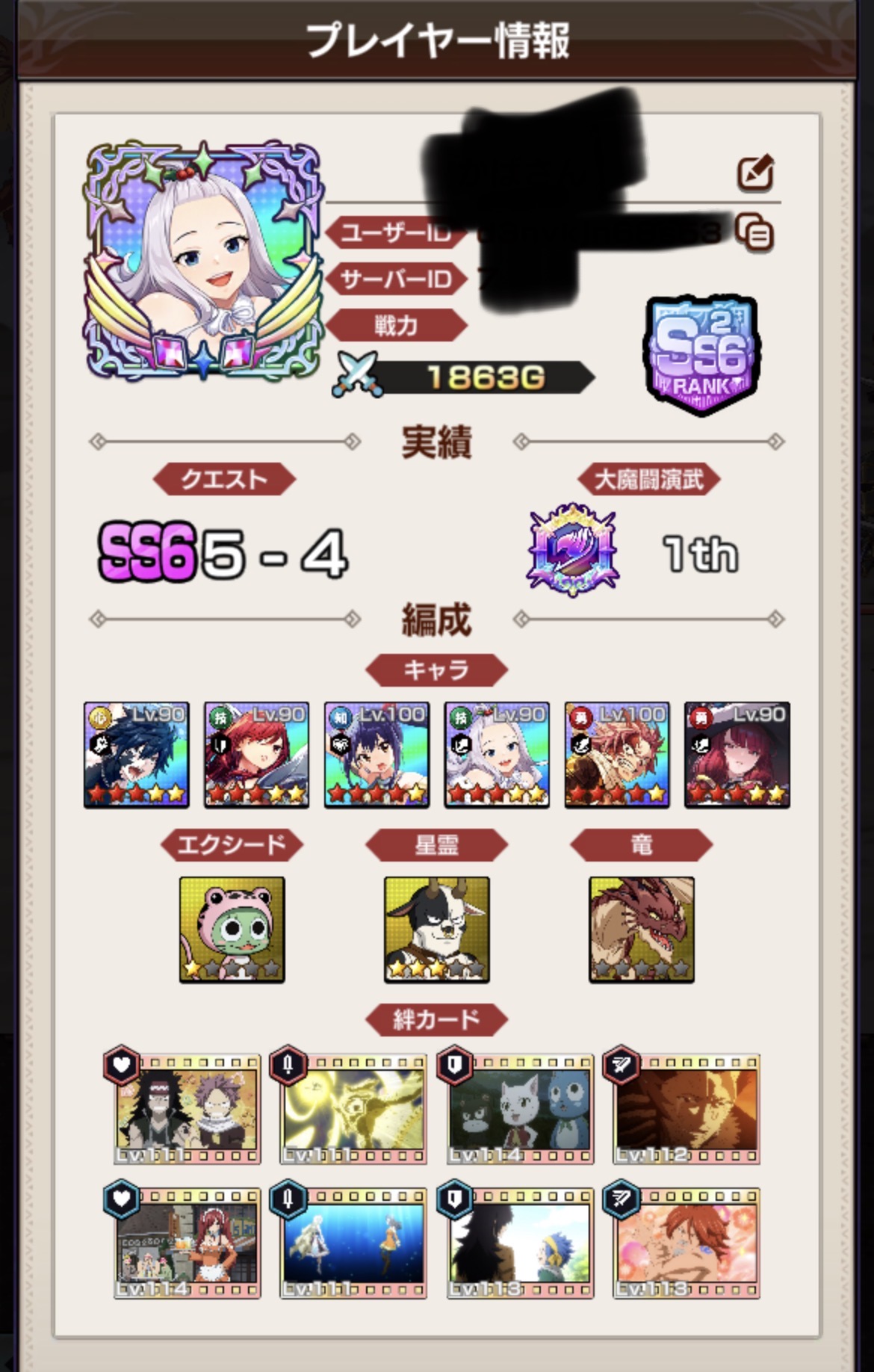Open the player avatar portrait
The image size is (874, 1372).
coord(202,262)
